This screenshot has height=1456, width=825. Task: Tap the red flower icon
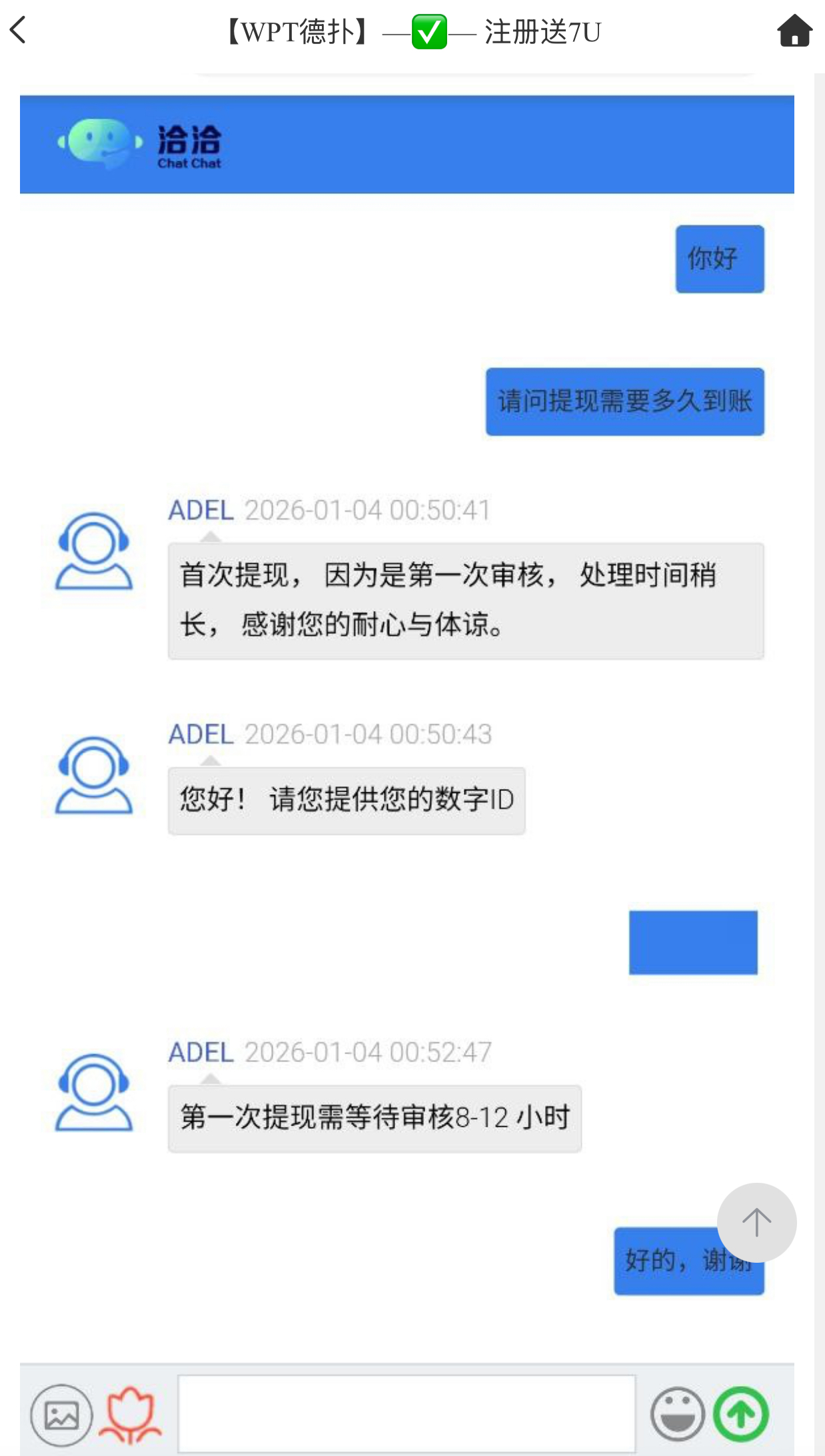coord(130,1415)
